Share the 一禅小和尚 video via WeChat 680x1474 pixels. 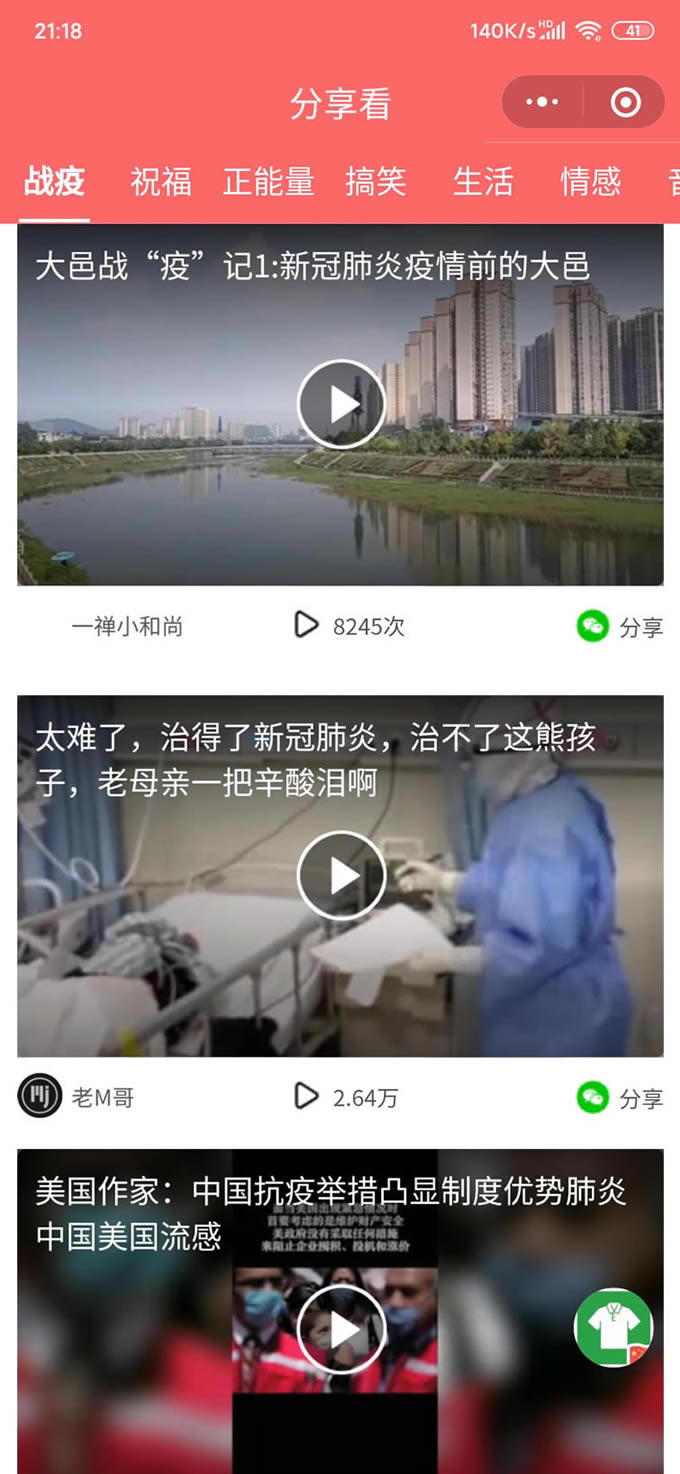(x=620, y=627)
